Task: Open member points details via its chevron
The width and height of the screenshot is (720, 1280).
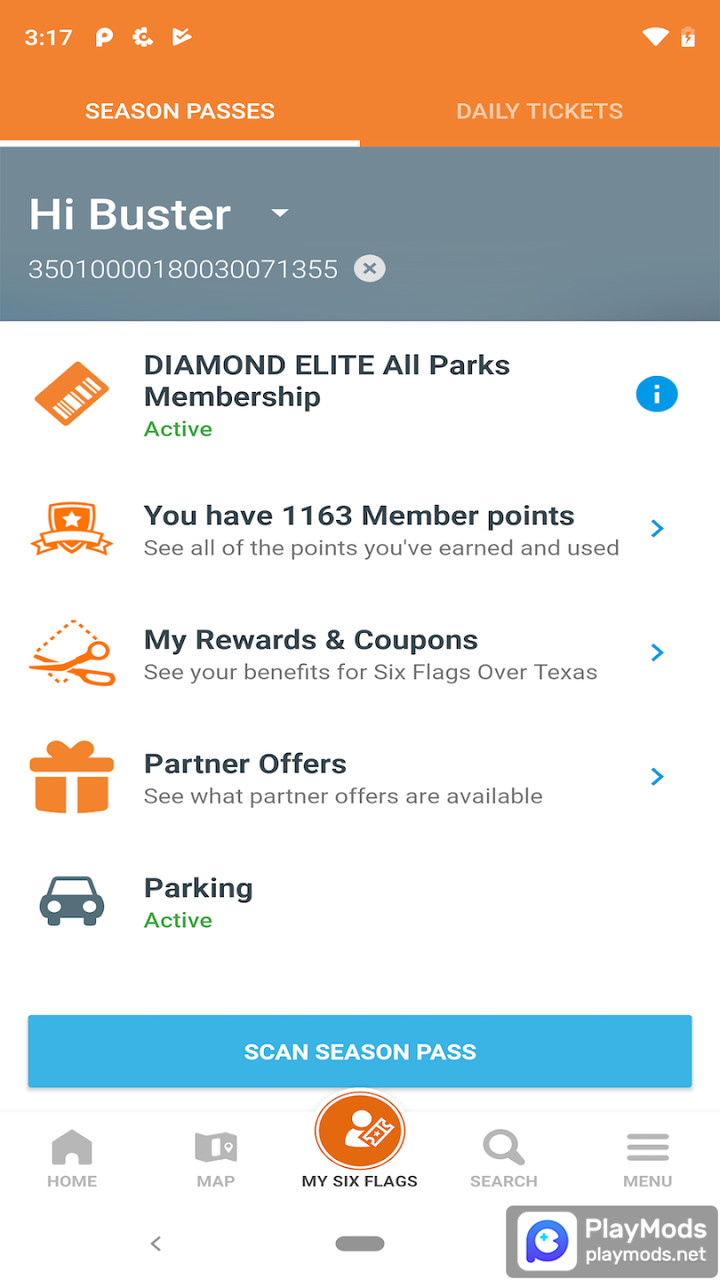Action: click(657, 528)
